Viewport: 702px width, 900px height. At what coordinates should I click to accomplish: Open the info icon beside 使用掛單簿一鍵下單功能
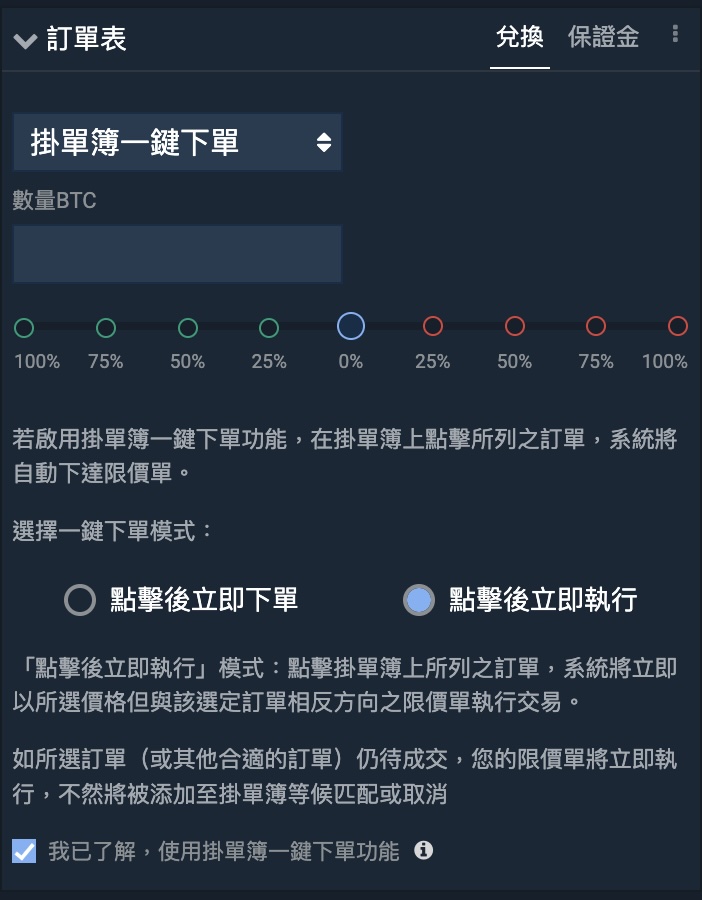(x=424, y=851)
